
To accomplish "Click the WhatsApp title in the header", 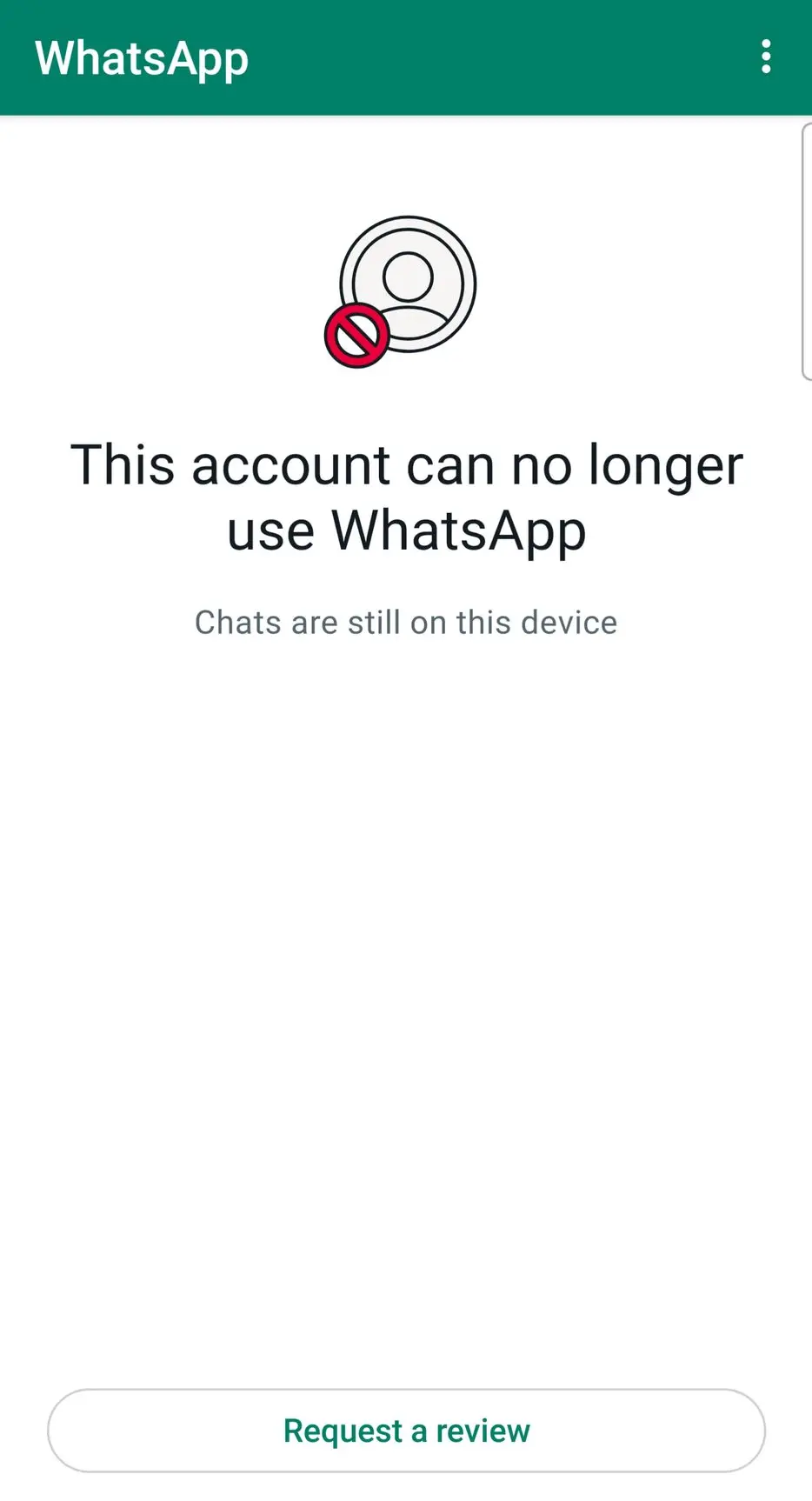I will 141,57.
